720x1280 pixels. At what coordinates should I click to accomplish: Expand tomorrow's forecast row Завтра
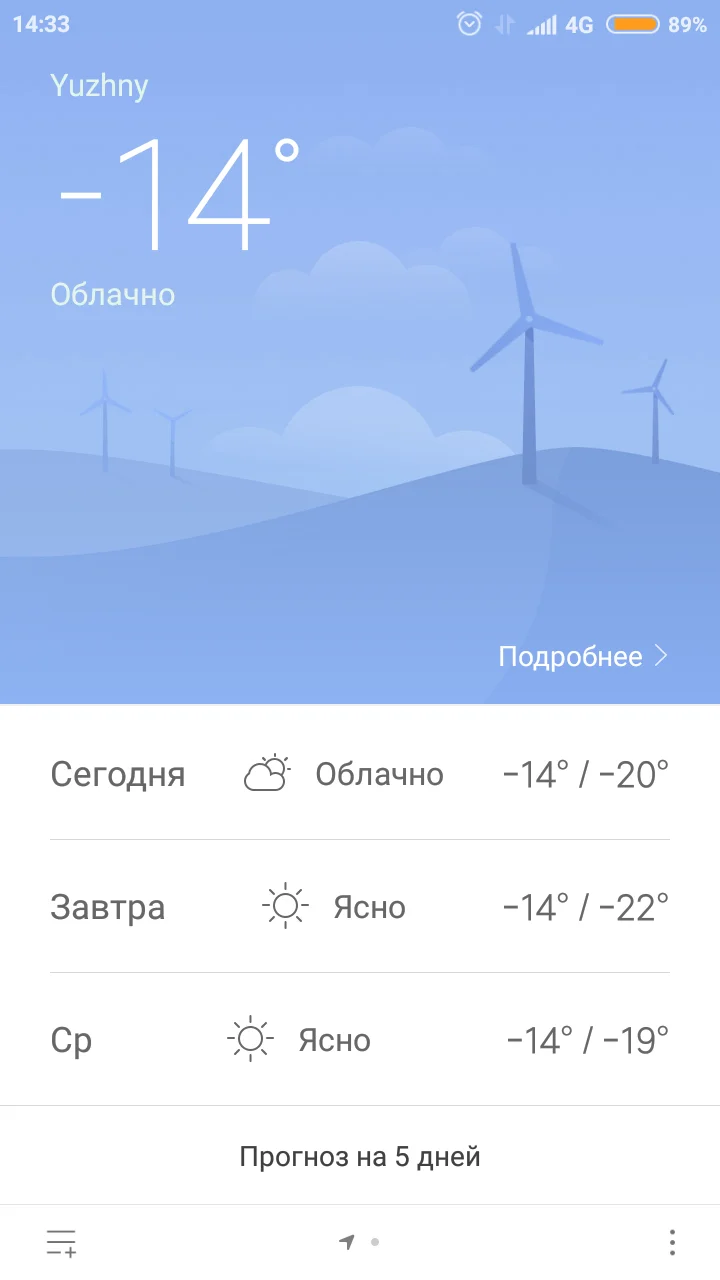(360, 906)
